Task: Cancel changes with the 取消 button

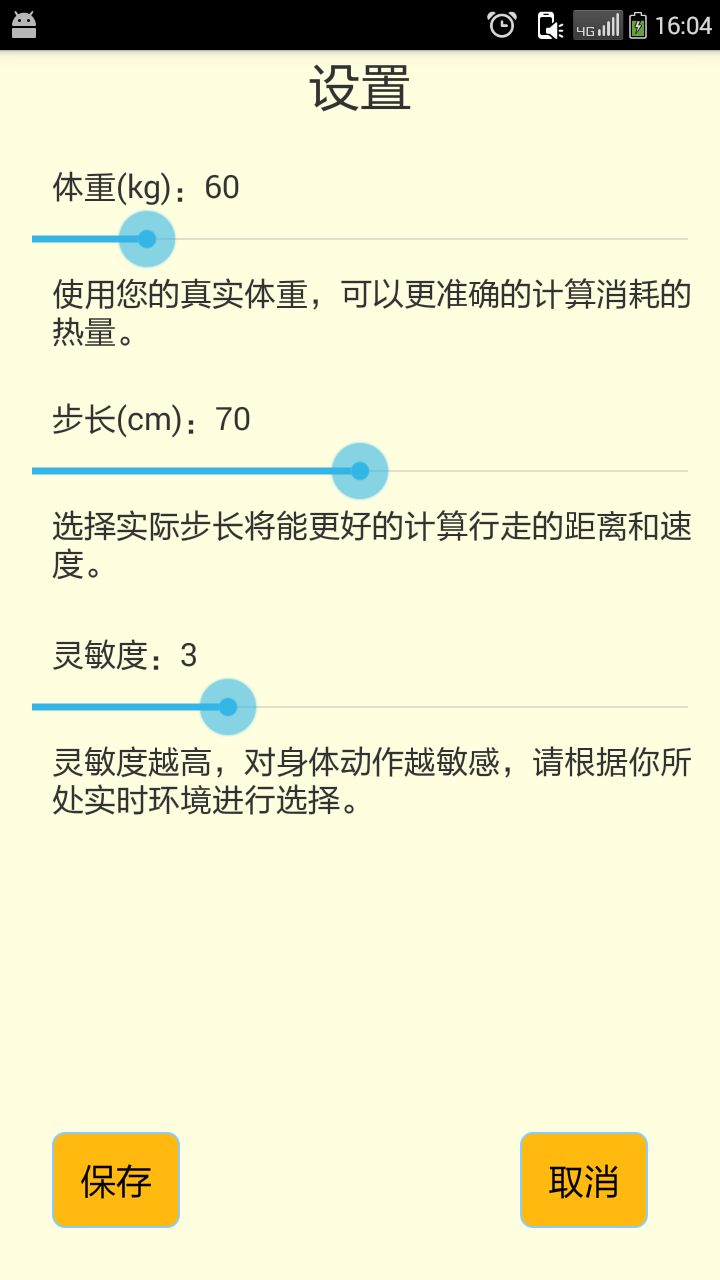Action: tap(584, 1180)
